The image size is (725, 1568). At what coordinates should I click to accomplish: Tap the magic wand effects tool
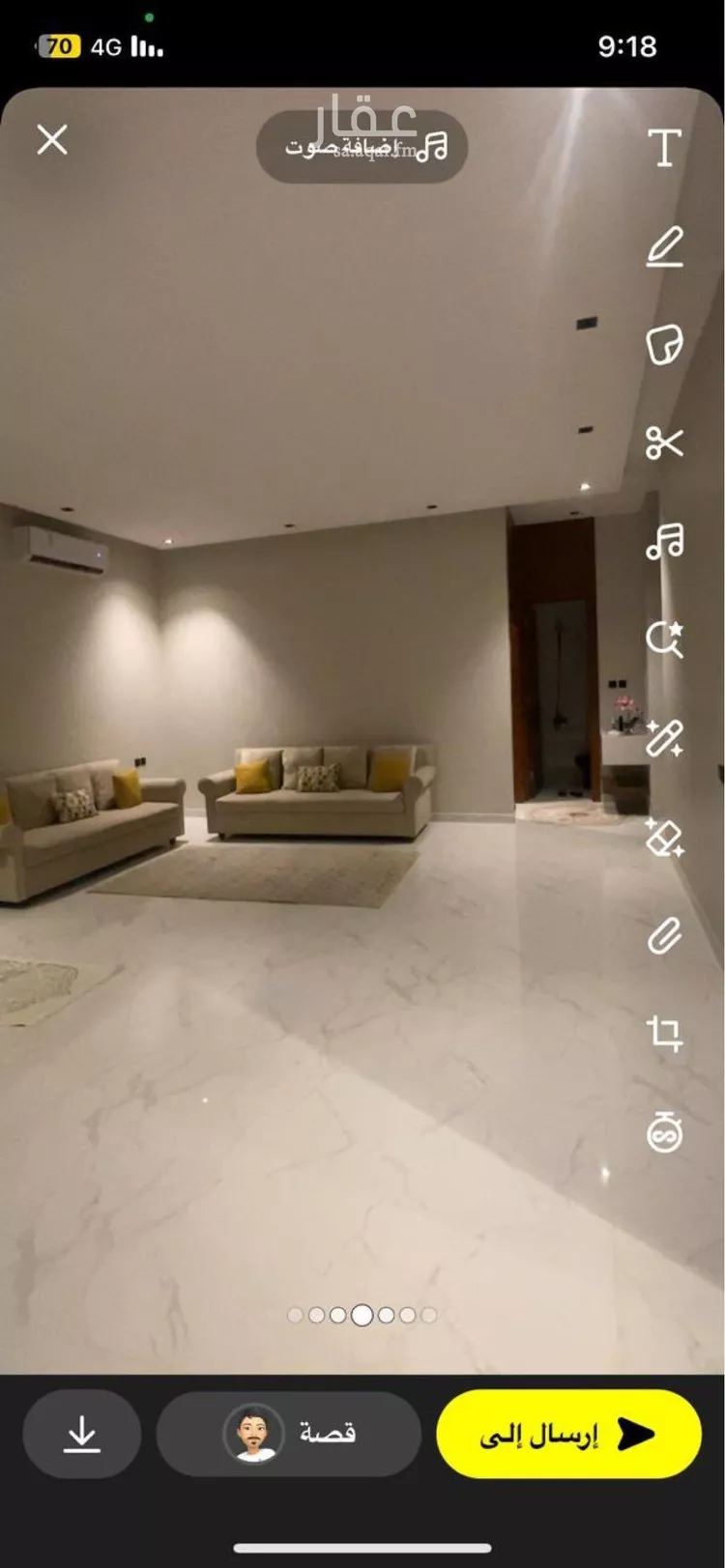664,738
